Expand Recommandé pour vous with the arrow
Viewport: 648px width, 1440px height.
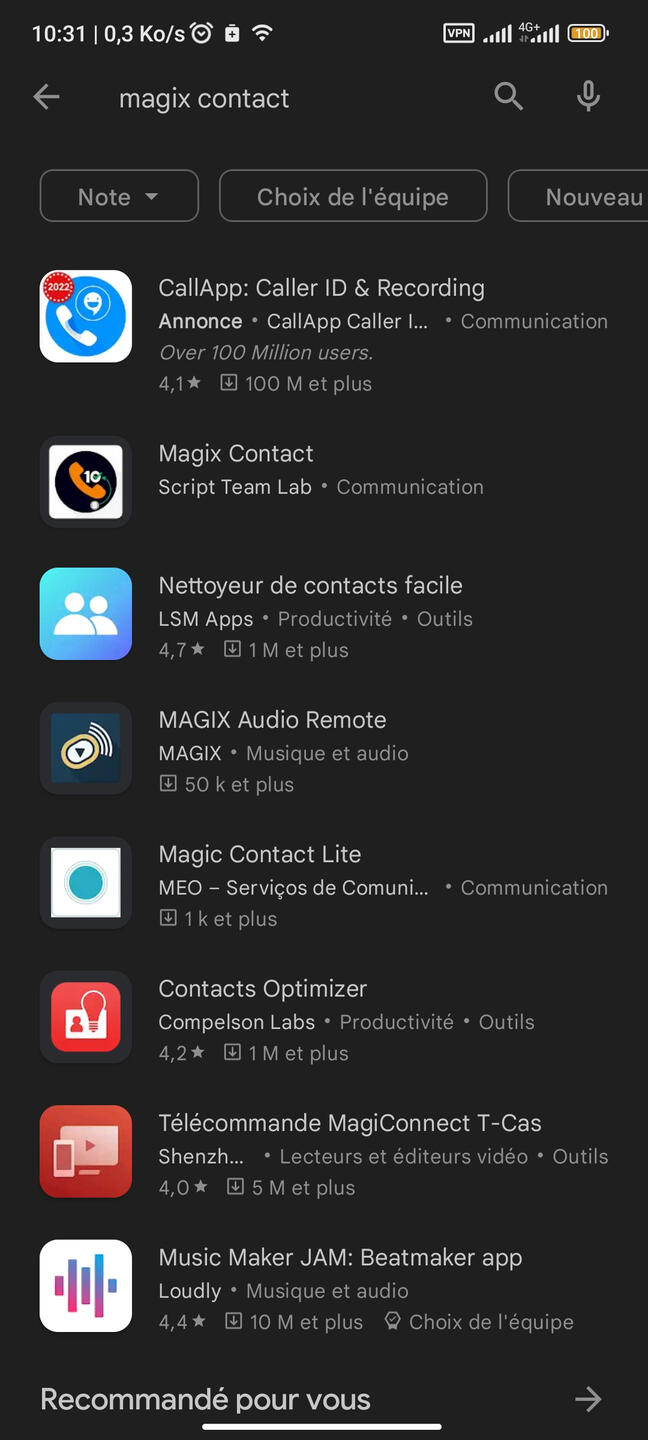tap(588, 1399)
